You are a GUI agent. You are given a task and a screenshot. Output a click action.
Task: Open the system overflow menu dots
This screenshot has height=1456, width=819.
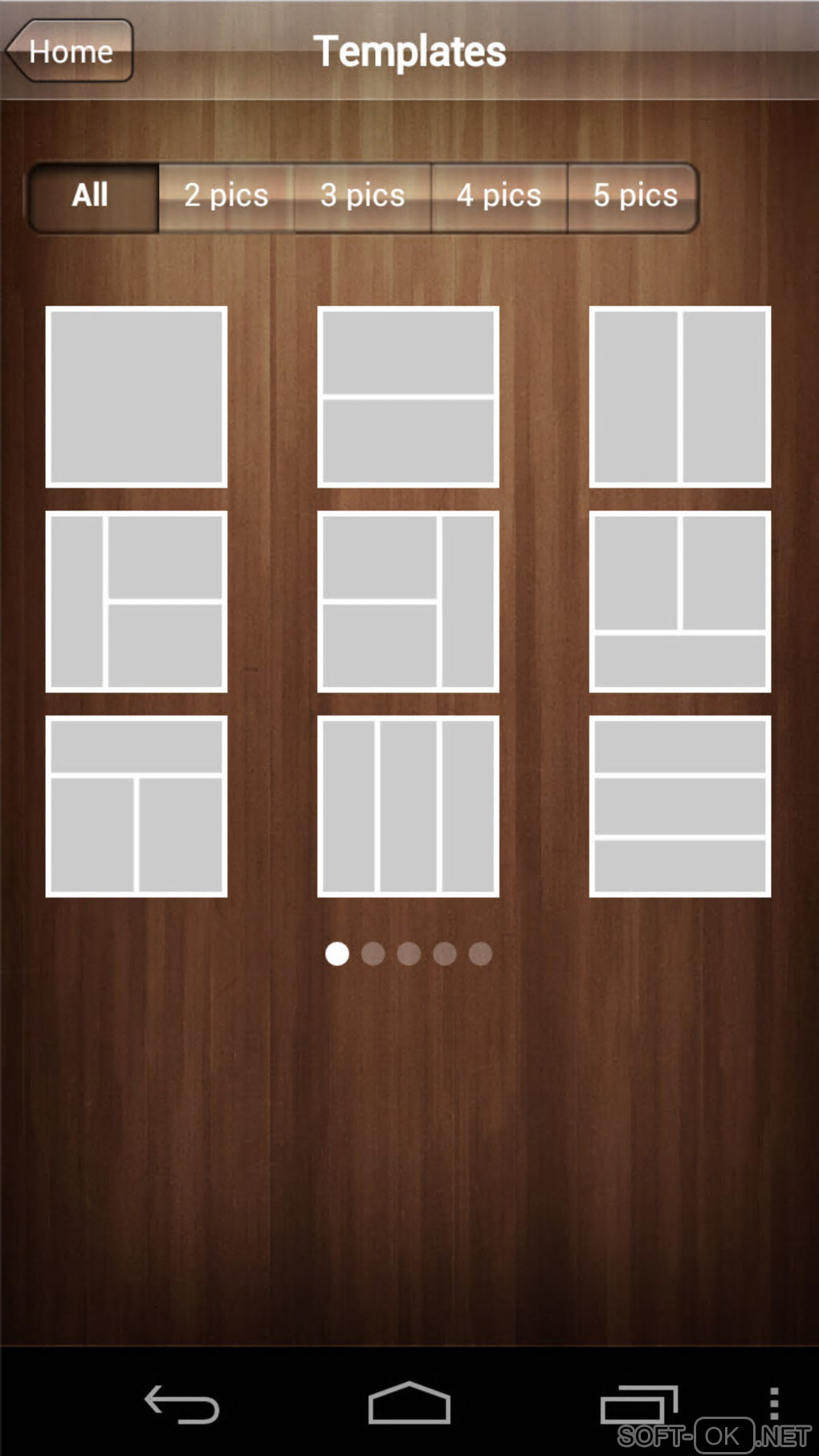[773, 1403]
